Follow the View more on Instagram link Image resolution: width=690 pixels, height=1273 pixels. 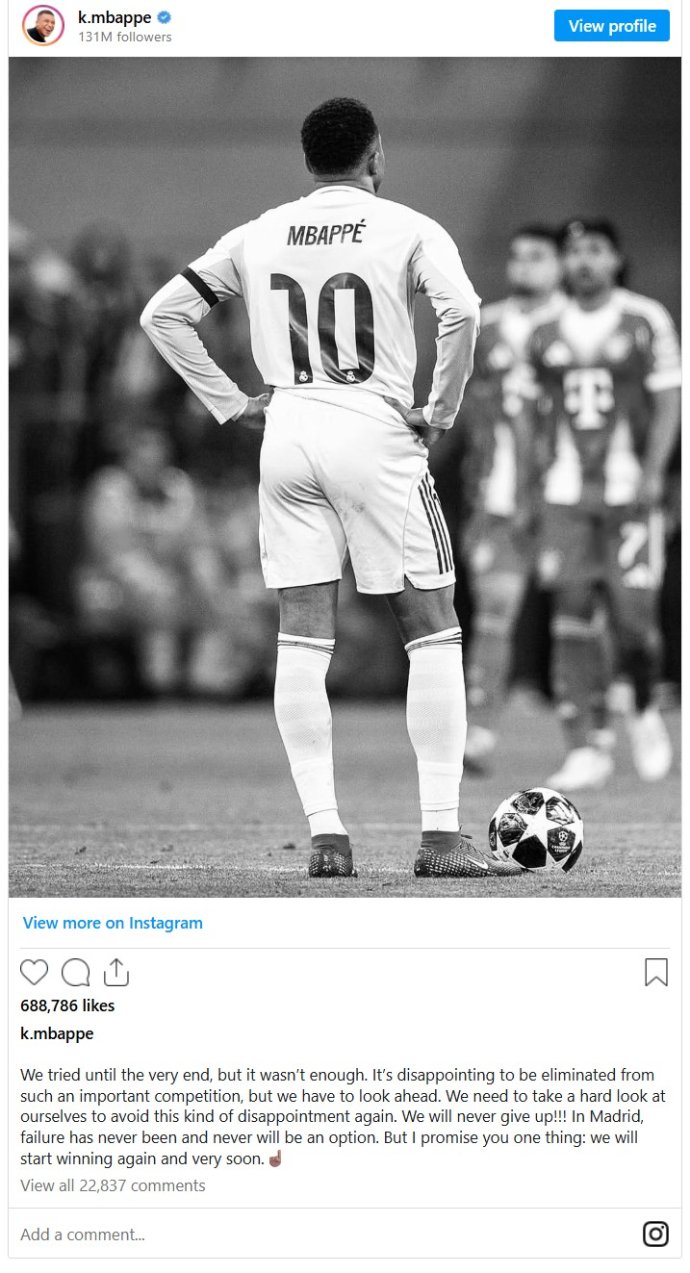(113, 923)
